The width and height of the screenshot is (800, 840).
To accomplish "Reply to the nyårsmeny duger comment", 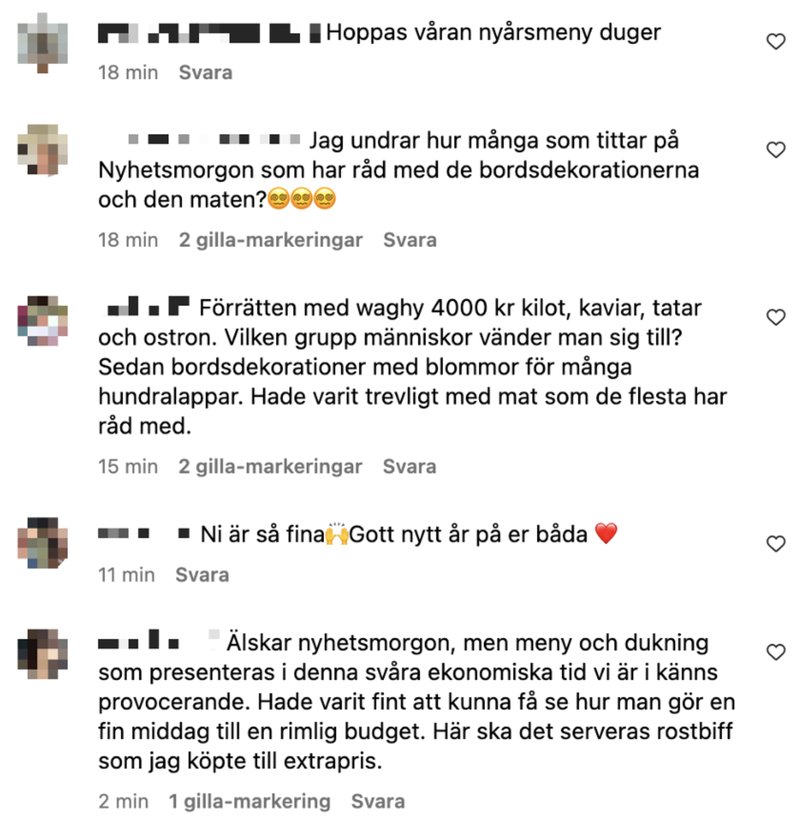I will tap(205, 73).
